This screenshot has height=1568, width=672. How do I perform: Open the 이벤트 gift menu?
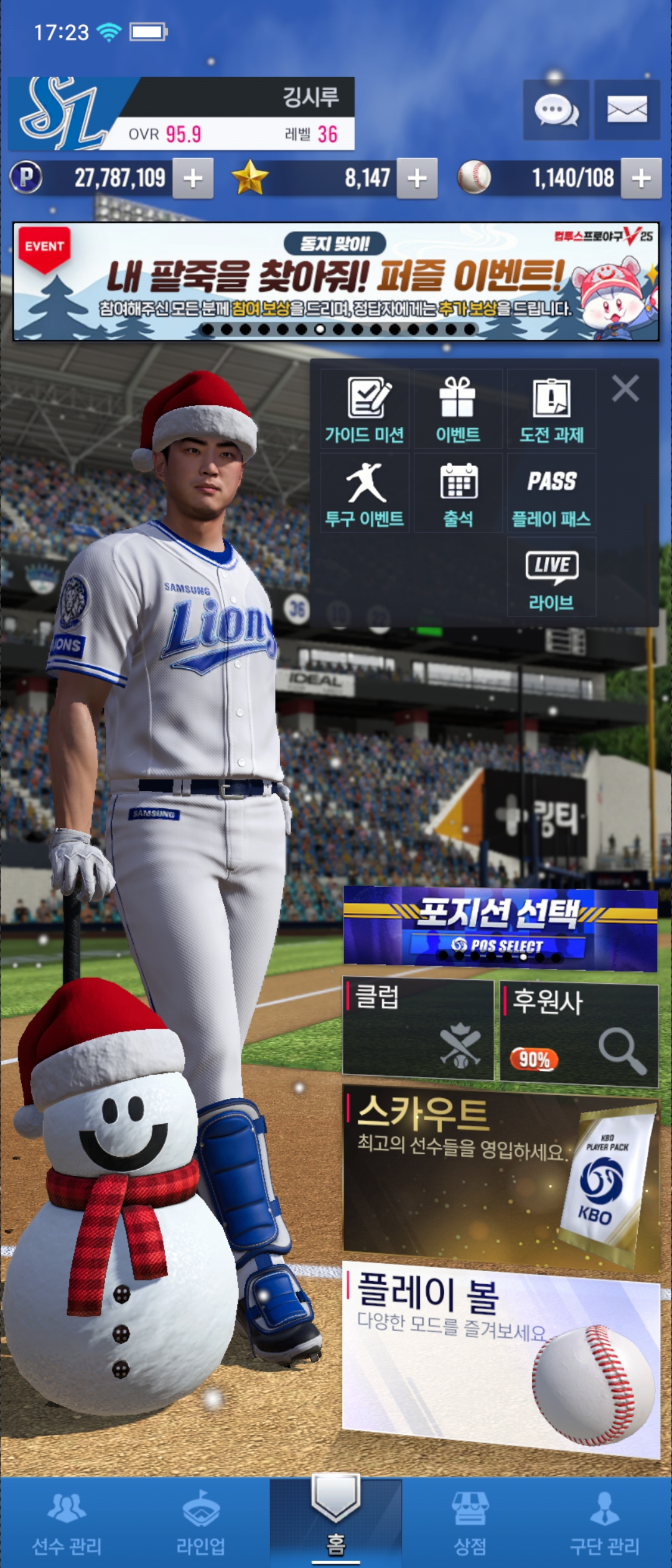tap(458, 409)
